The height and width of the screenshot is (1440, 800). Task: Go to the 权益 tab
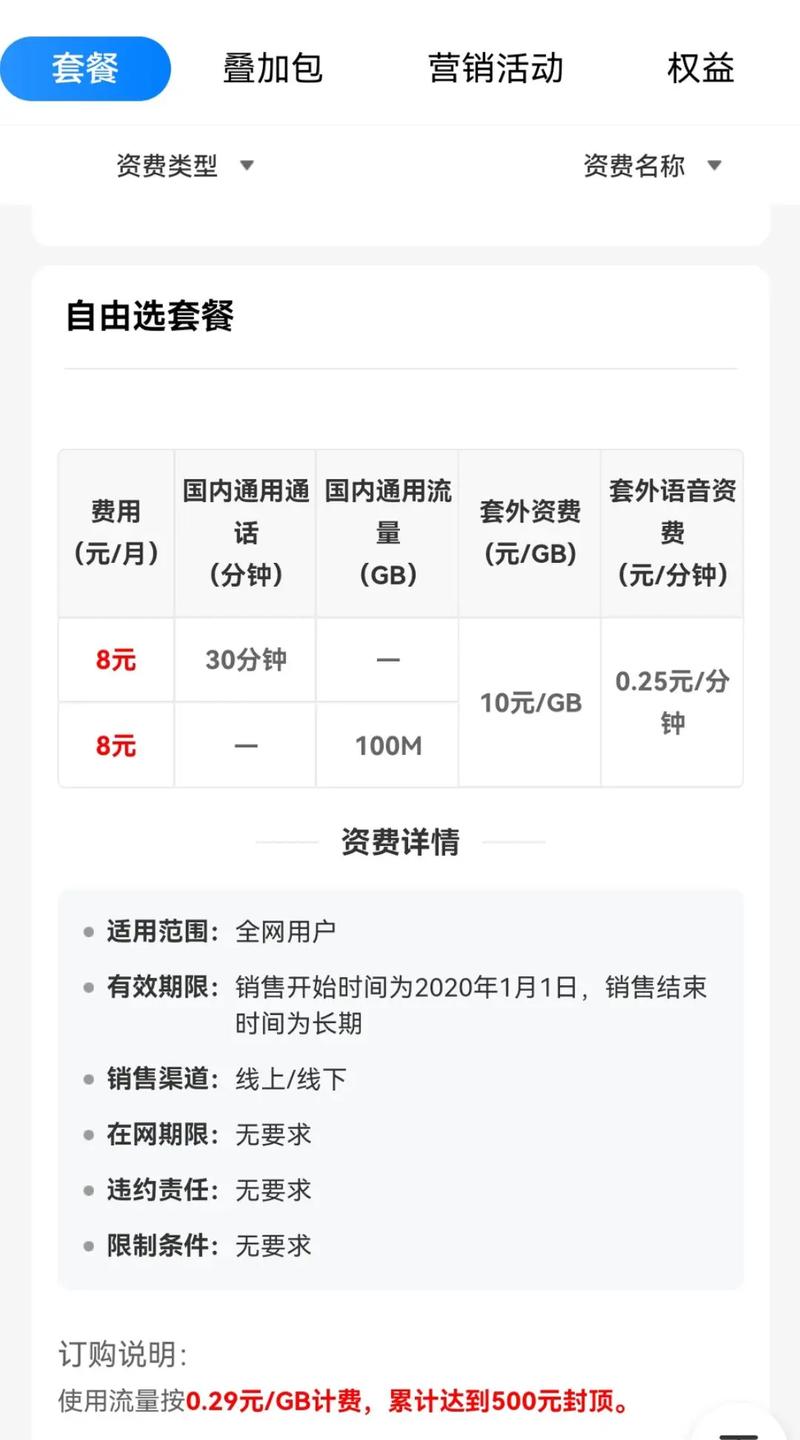point(700,69)
